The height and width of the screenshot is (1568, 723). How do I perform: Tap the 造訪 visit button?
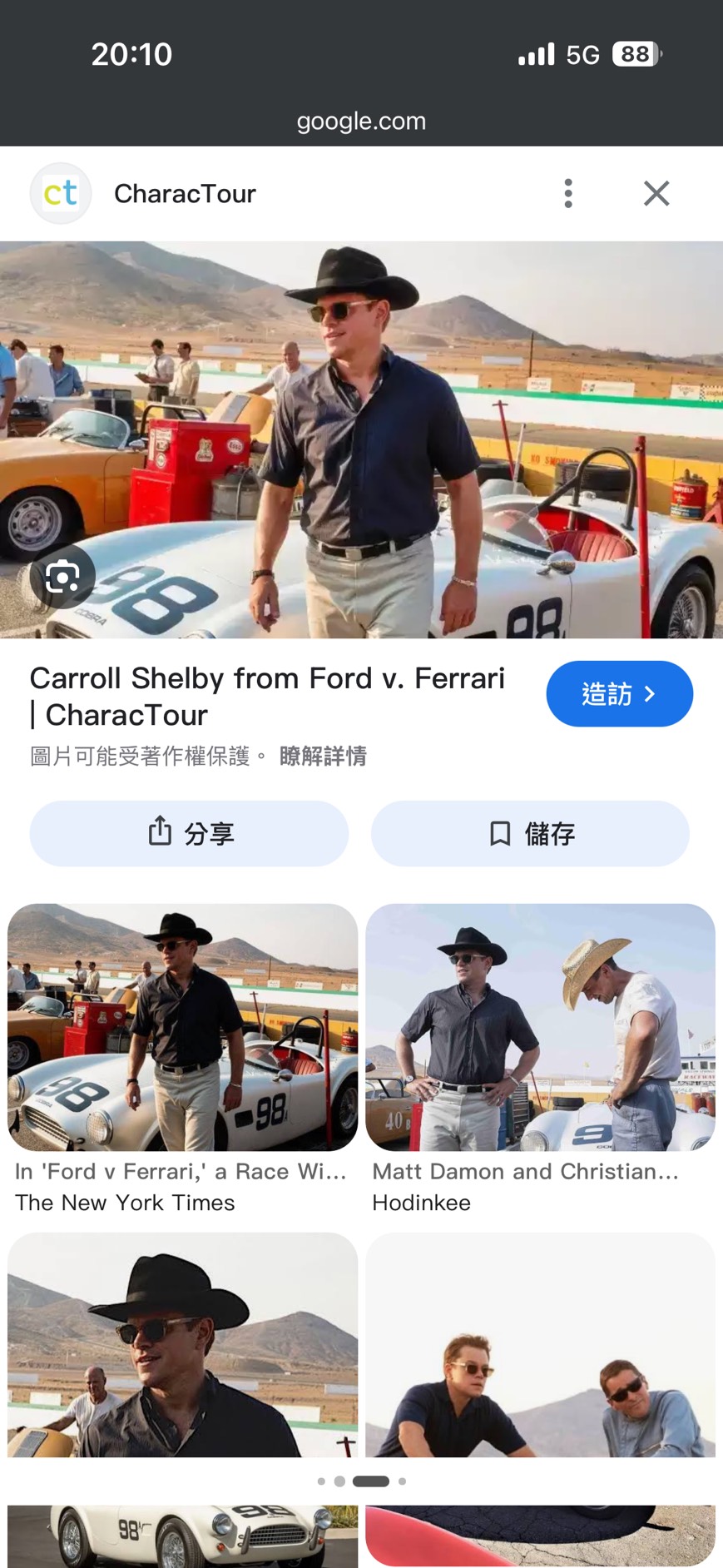pos(619,693)
